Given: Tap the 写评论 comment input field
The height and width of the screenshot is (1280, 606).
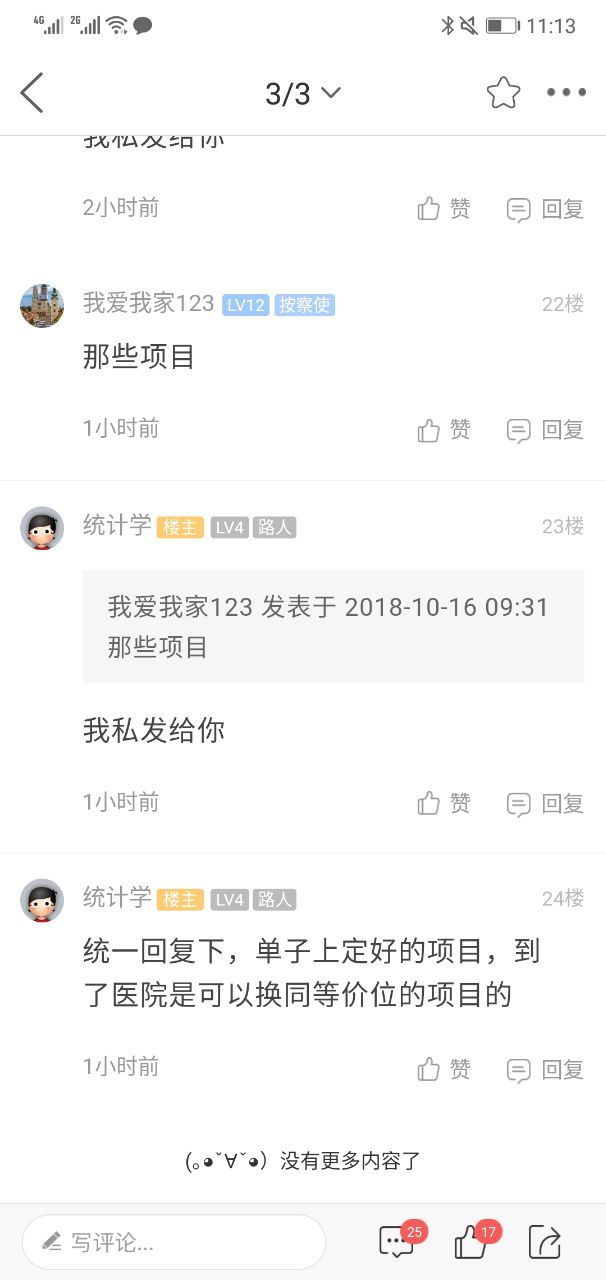Looking at the screenshot, I should click(174, 1242).
